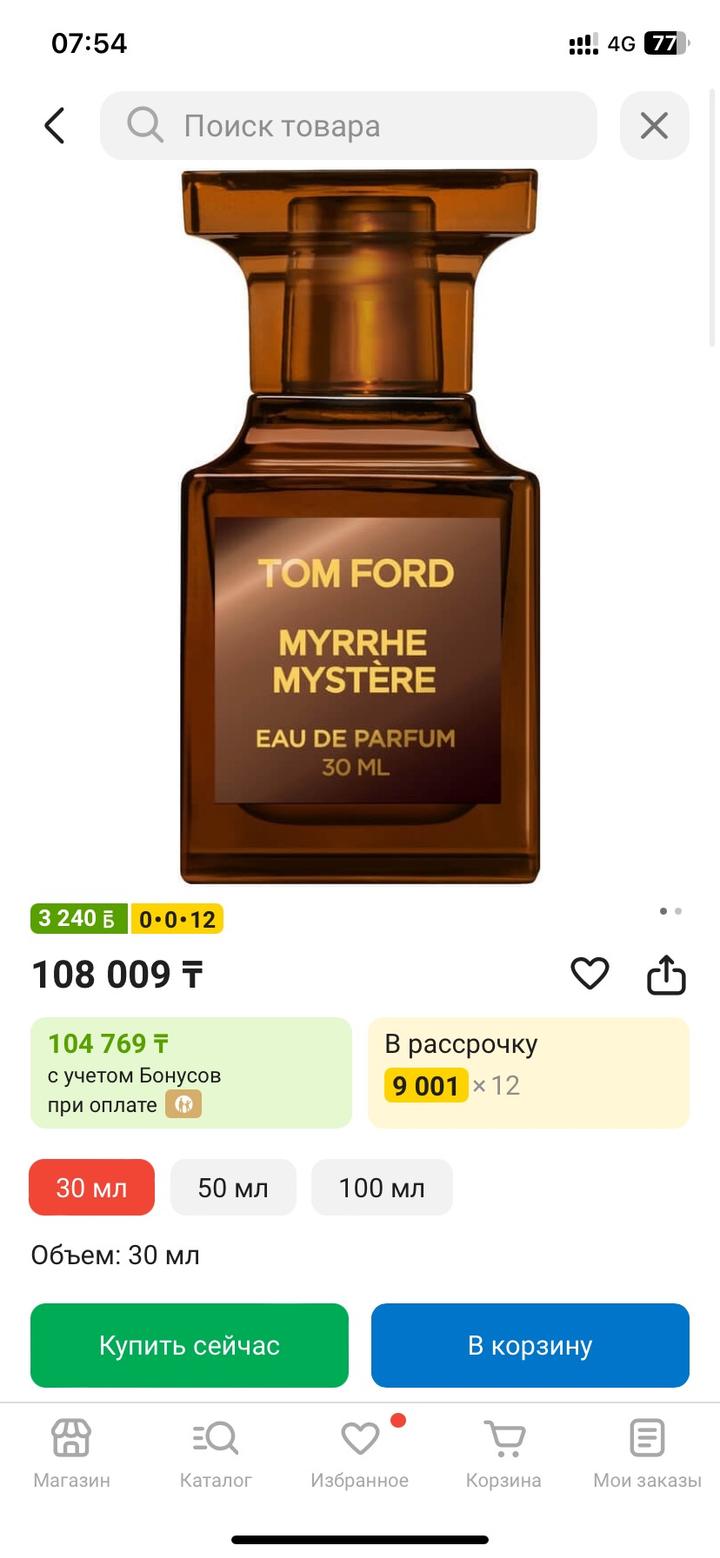Image resolution: width=720 pixels, height=1558 pixels.
Task: Close the product page with X
Action: [x=654, y=126]
